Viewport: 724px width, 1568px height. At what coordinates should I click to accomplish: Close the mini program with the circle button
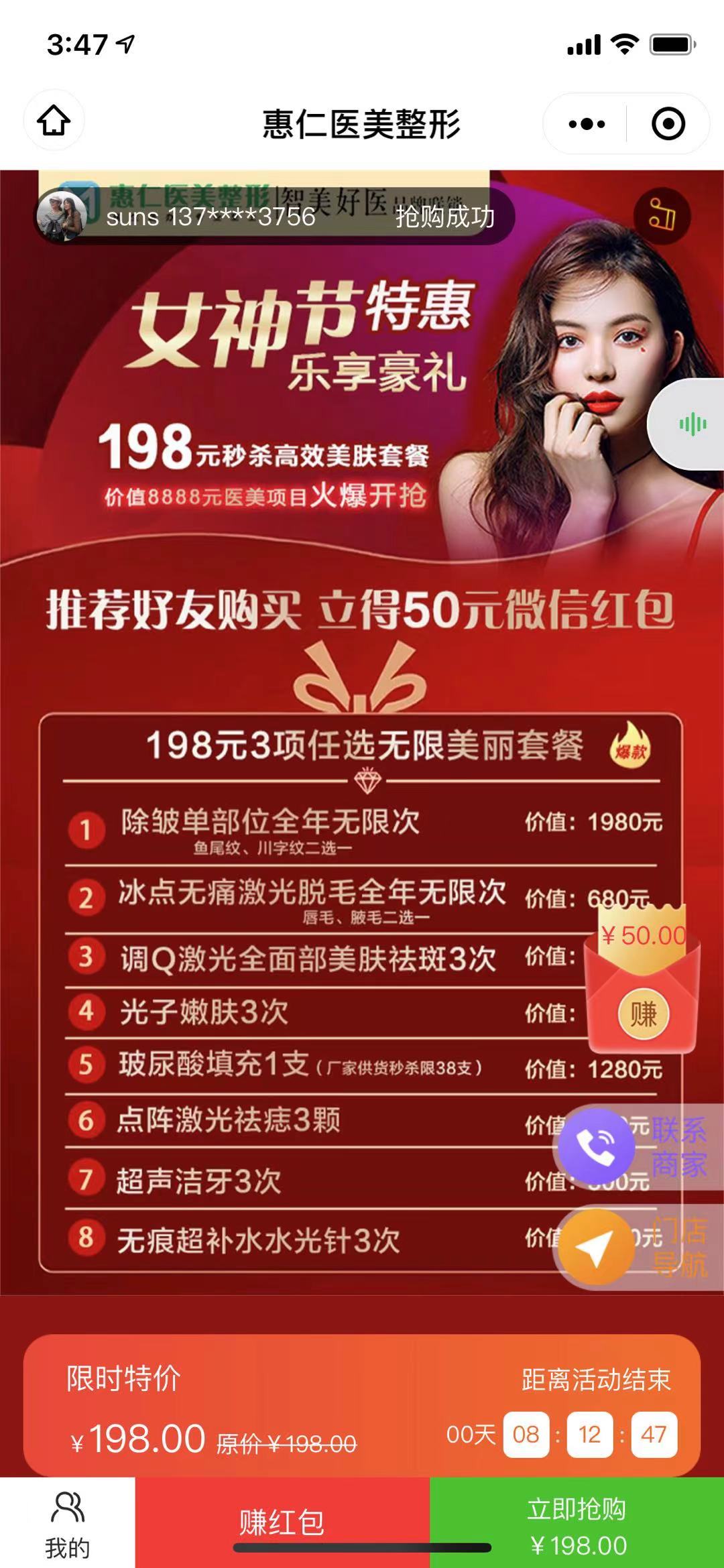click(x=668, y=124)
